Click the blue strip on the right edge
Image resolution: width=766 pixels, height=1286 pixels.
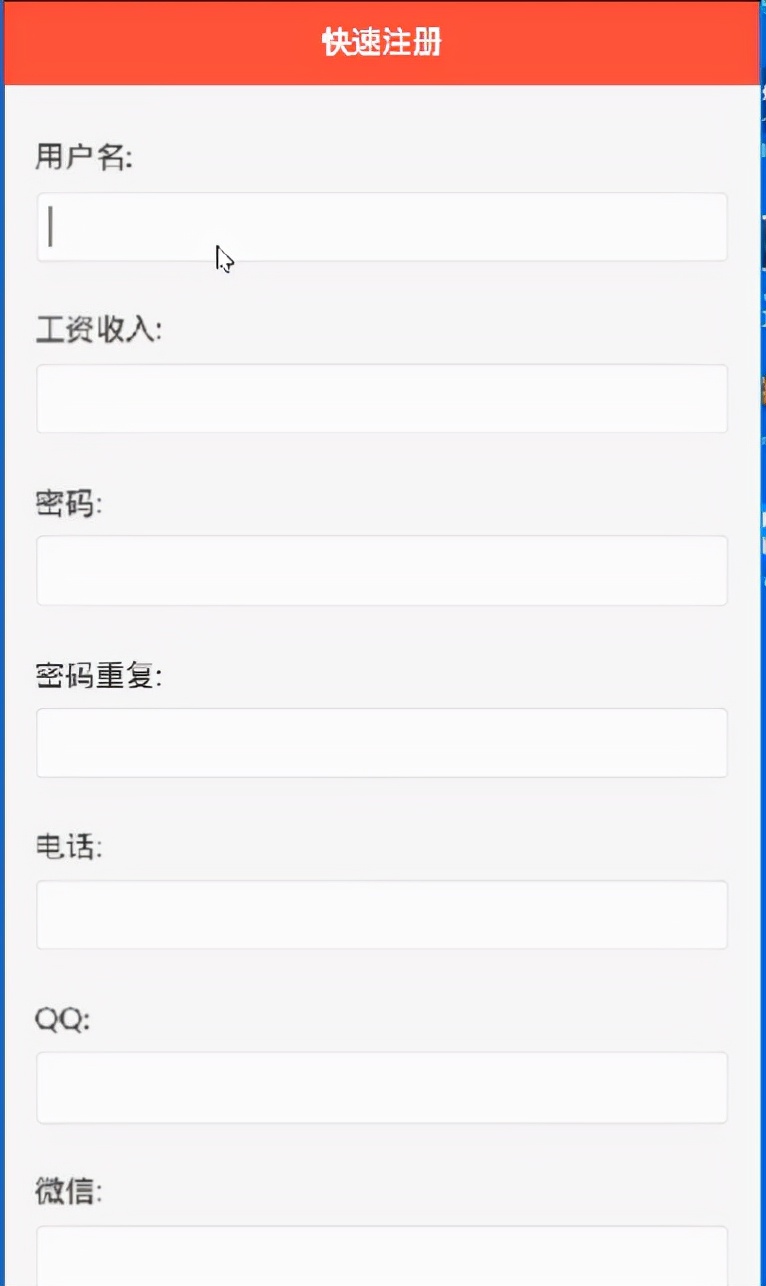(760, 600)
